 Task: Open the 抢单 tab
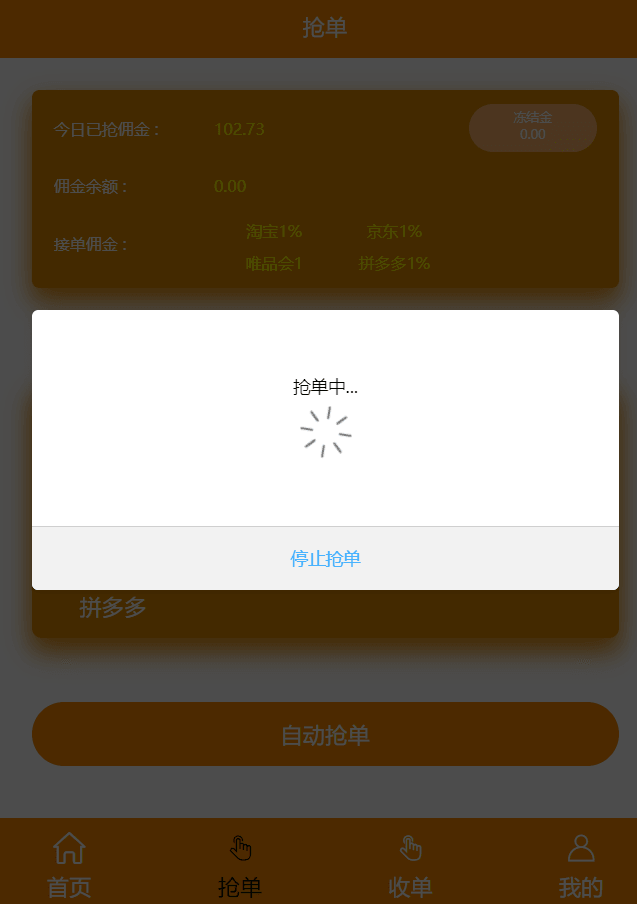coord(240,865)
